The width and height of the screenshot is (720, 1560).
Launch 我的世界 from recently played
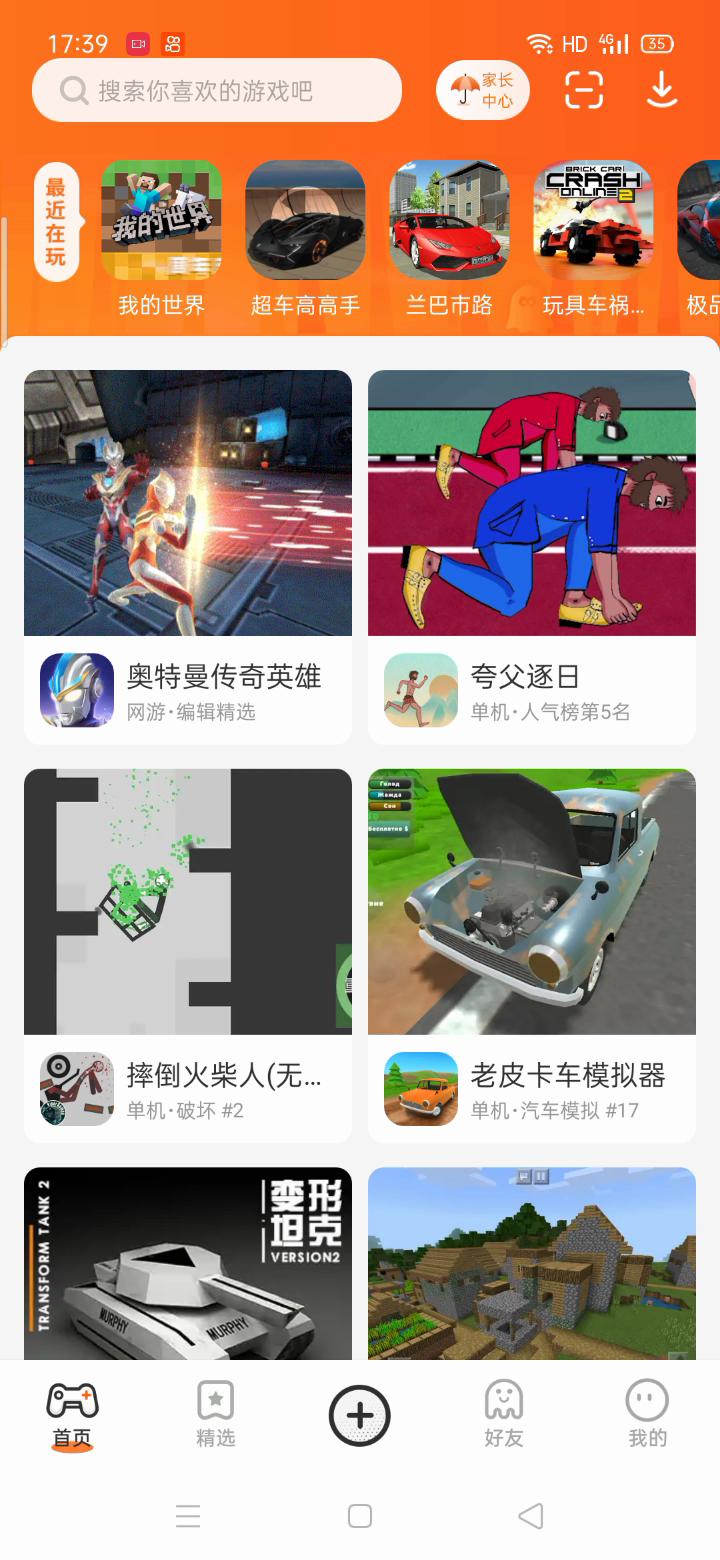click(x=161, y=220)
